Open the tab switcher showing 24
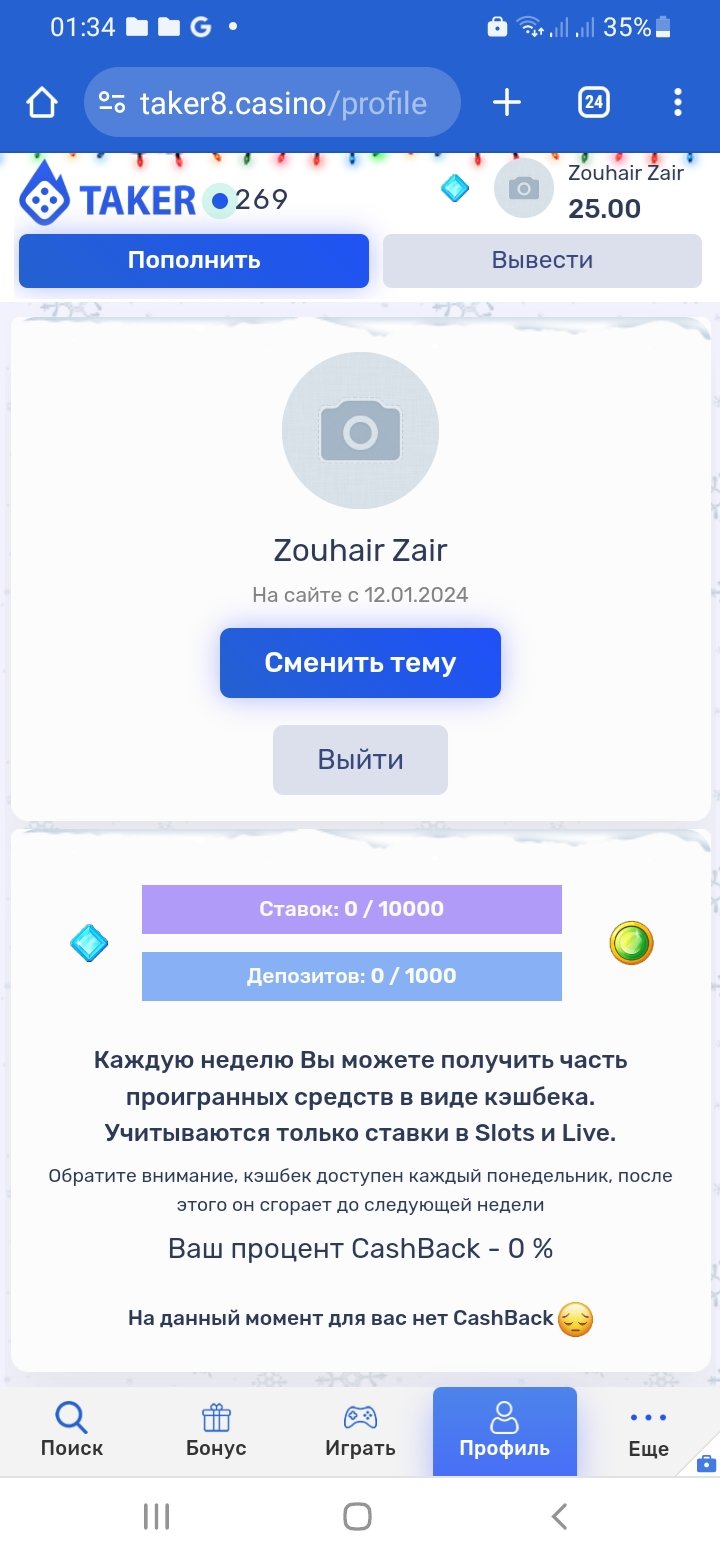This screenshot has width=720, height=1560. pos(593,102)
